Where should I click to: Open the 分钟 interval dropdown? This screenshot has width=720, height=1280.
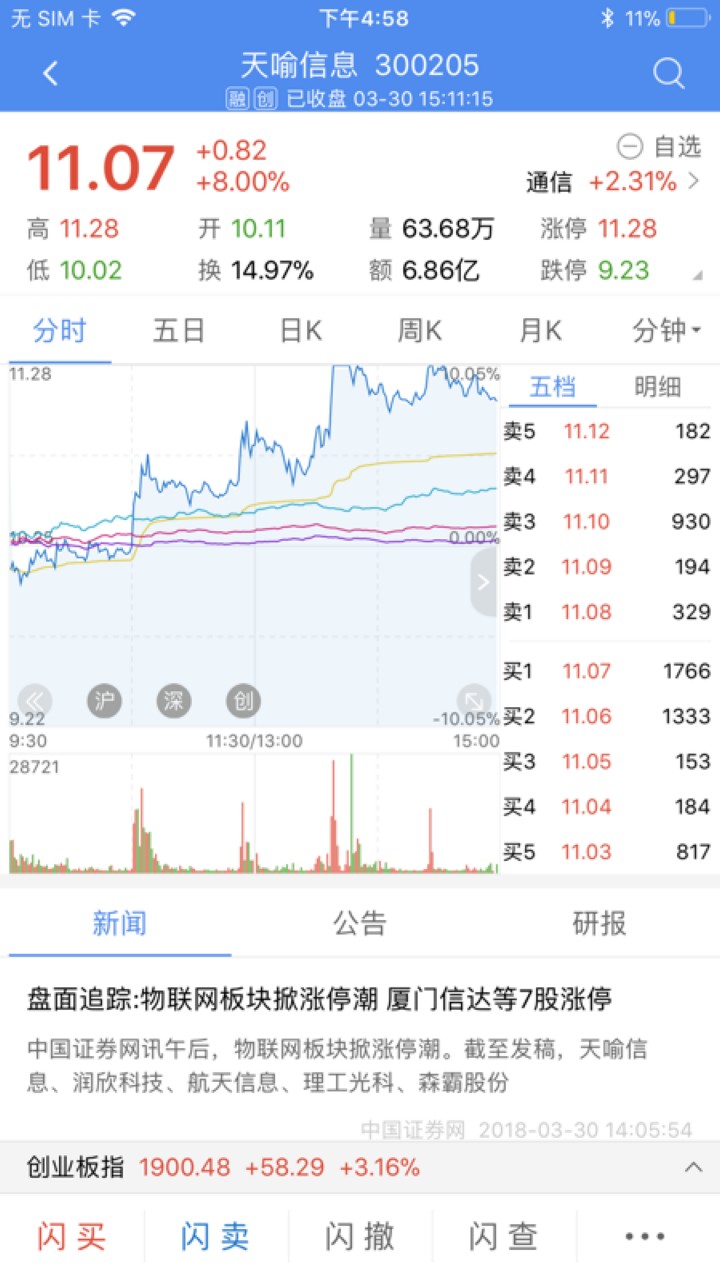pyautogui.click(x=665, y=331)
